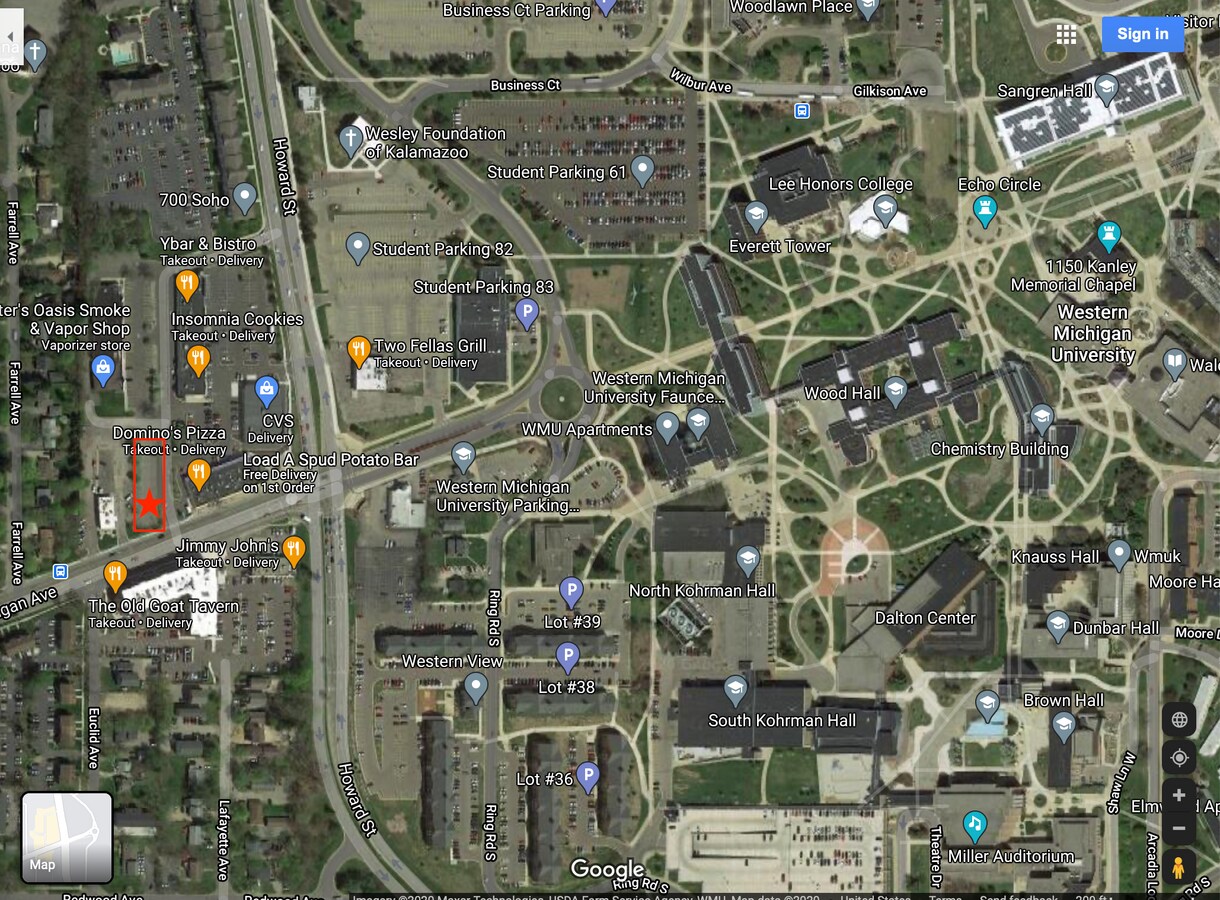This screenshot has width=1220, height=900.
Task: Tap the Wood Hall pin
Action: (x=896, y=391)
